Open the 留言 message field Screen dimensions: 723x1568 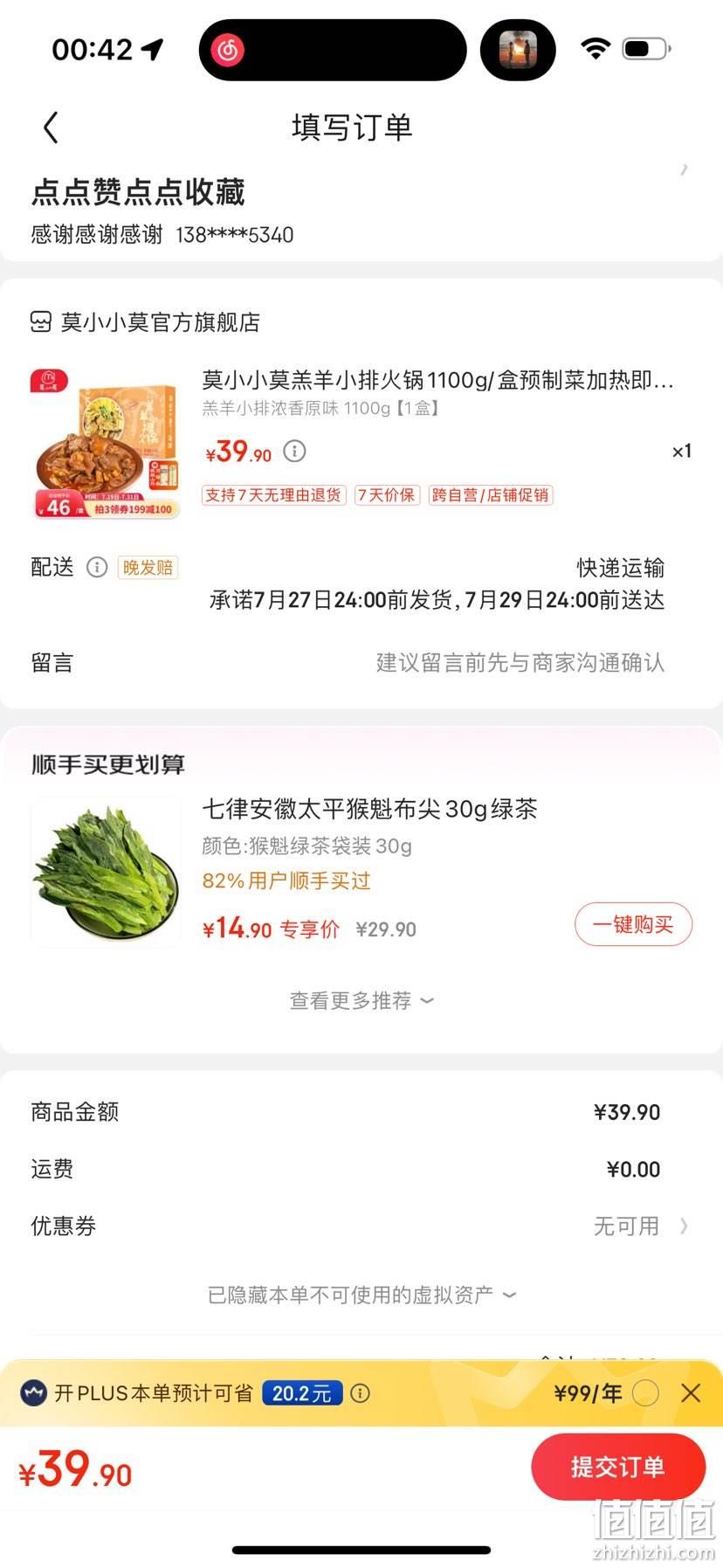point(361,663)
